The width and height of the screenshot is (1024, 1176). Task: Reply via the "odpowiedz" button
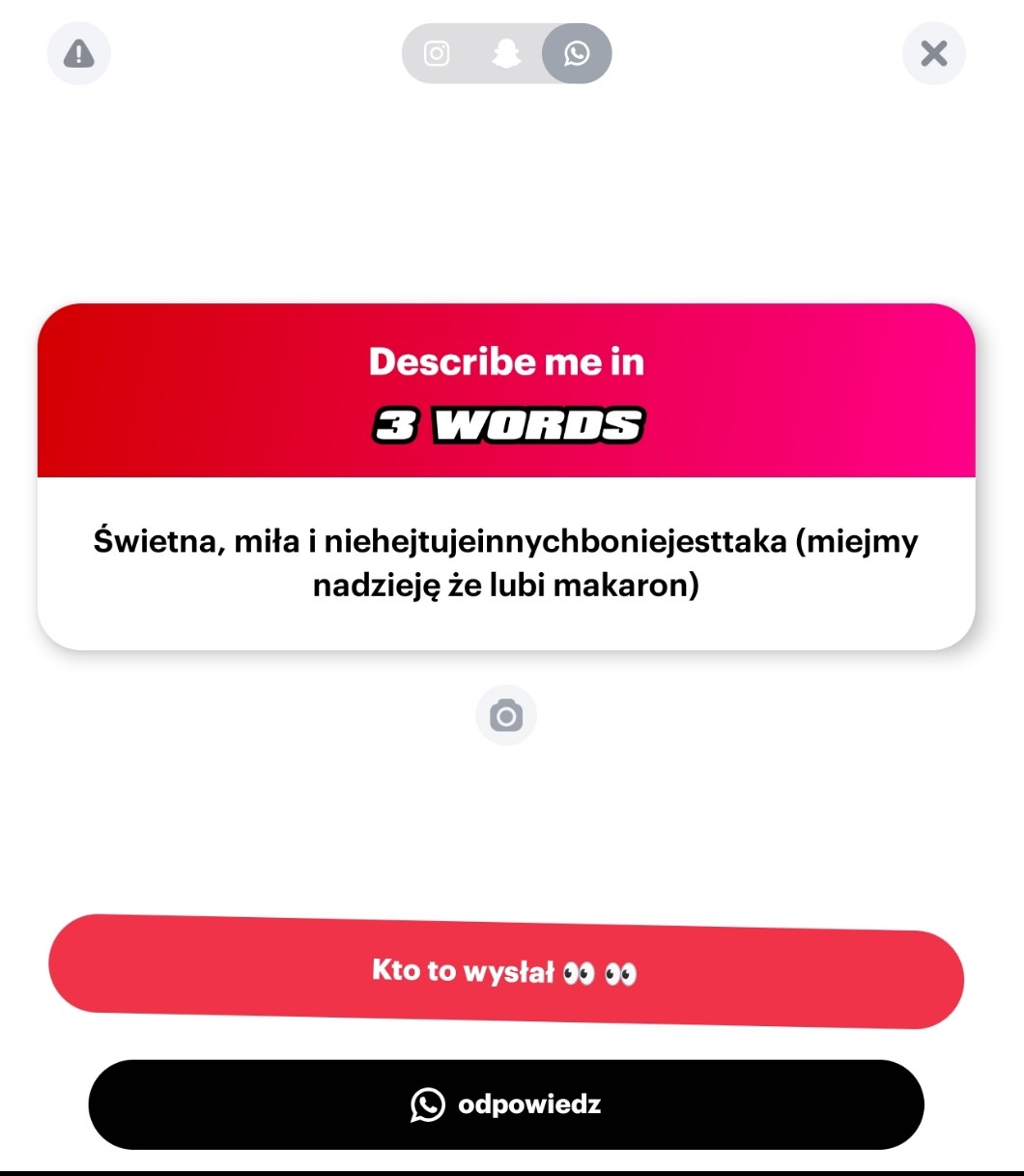[x=505, y=1104]
